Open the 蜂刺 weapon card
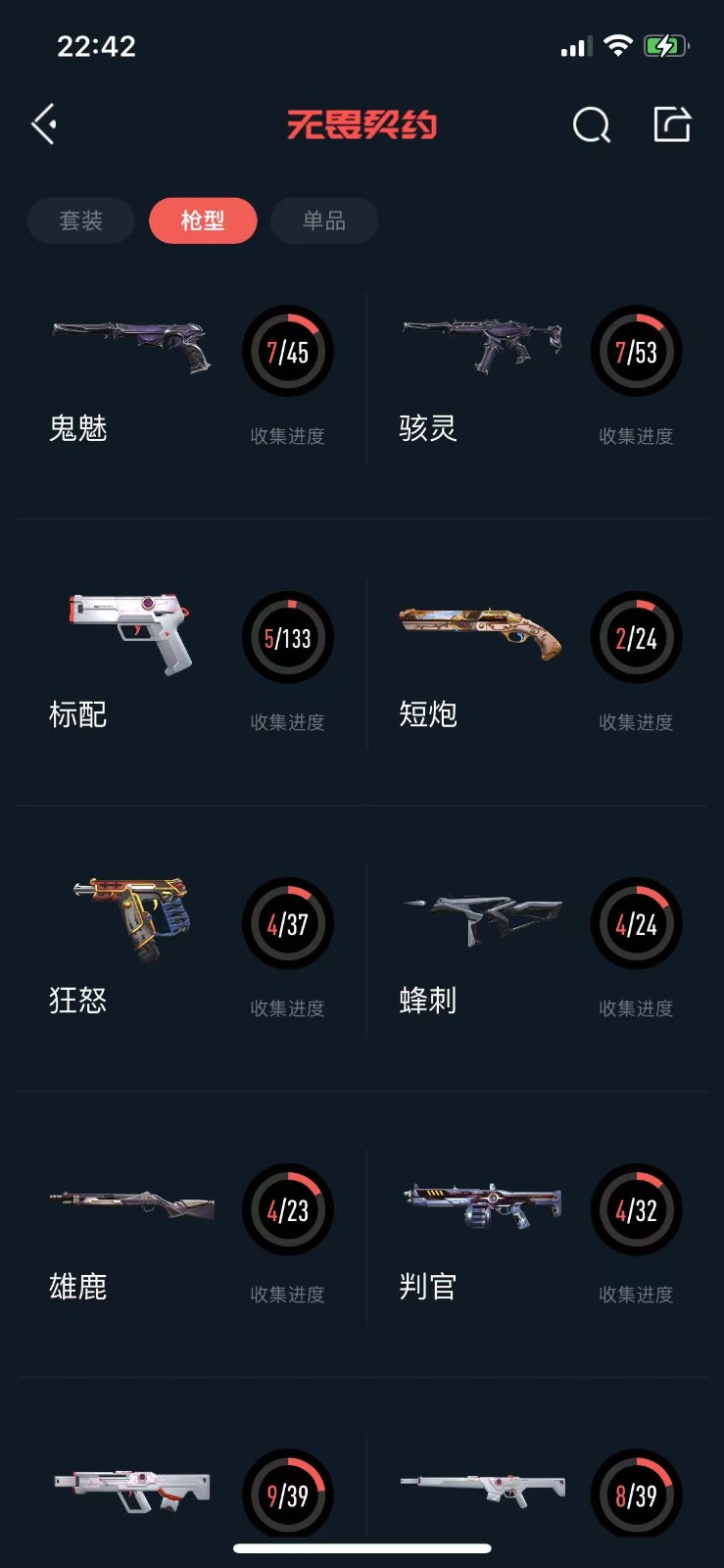 (539, 950)
